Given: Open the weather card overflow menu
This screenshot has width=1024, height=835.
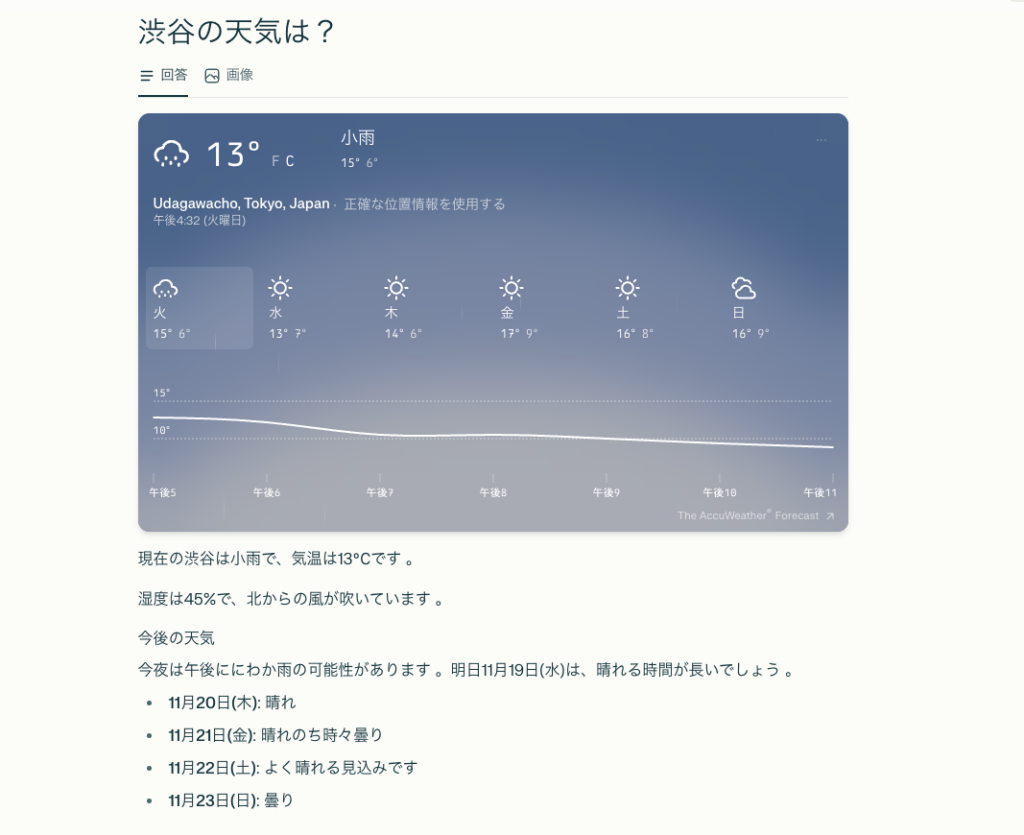Looking at the screenshot, I should 821,140.
